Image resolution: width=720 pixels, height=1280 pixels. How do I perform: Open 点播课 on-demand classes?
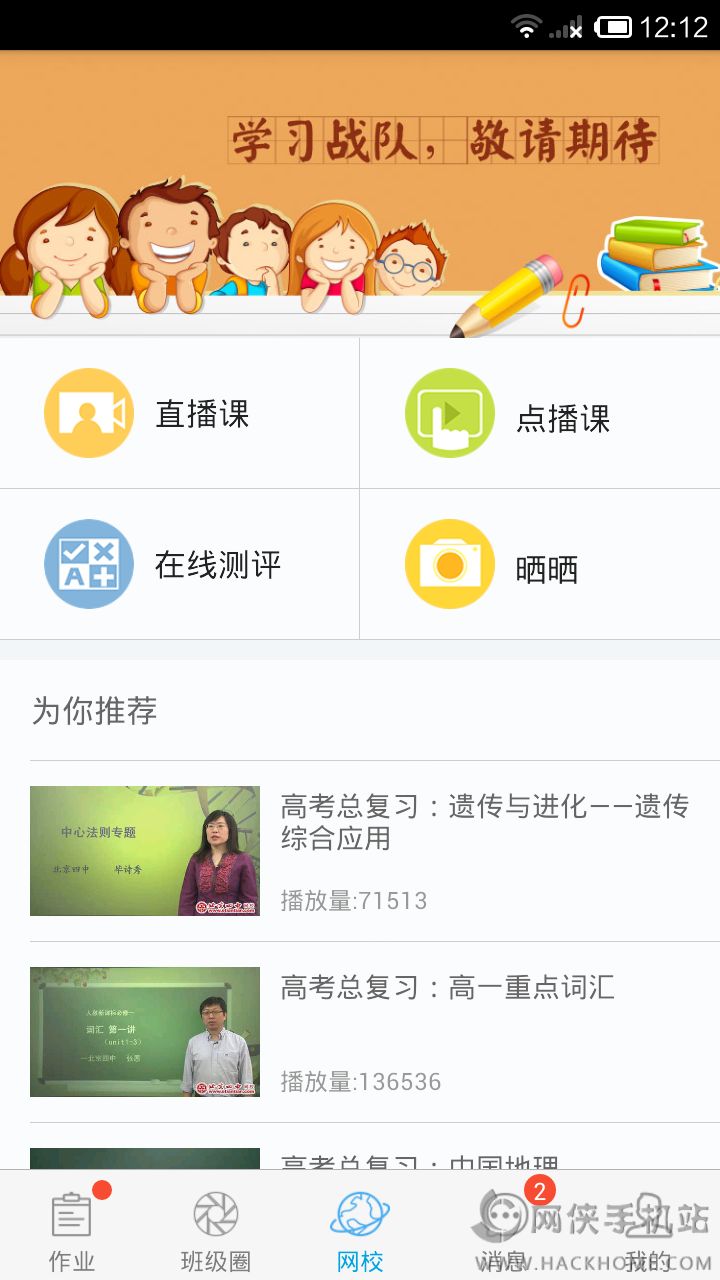coord(540,414)
